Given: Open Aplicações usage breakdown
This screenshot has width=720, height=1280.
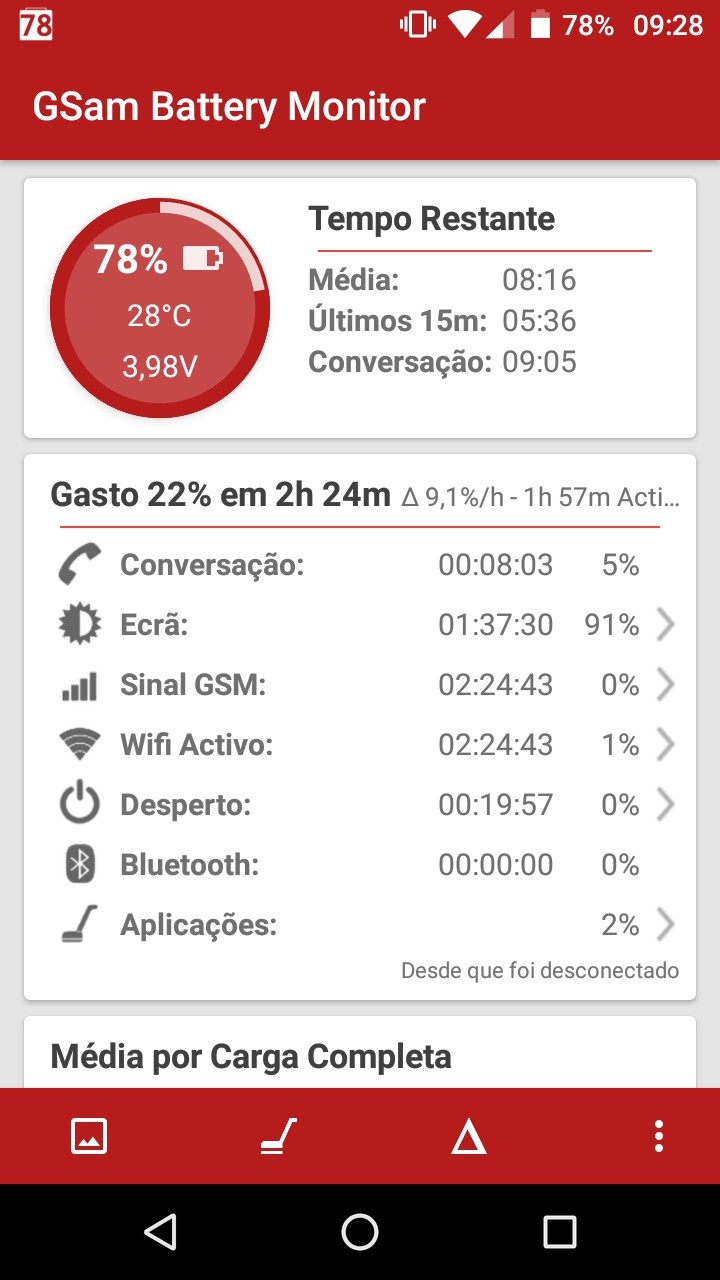Looking at the screenshot, I should [x=360, y=925].
